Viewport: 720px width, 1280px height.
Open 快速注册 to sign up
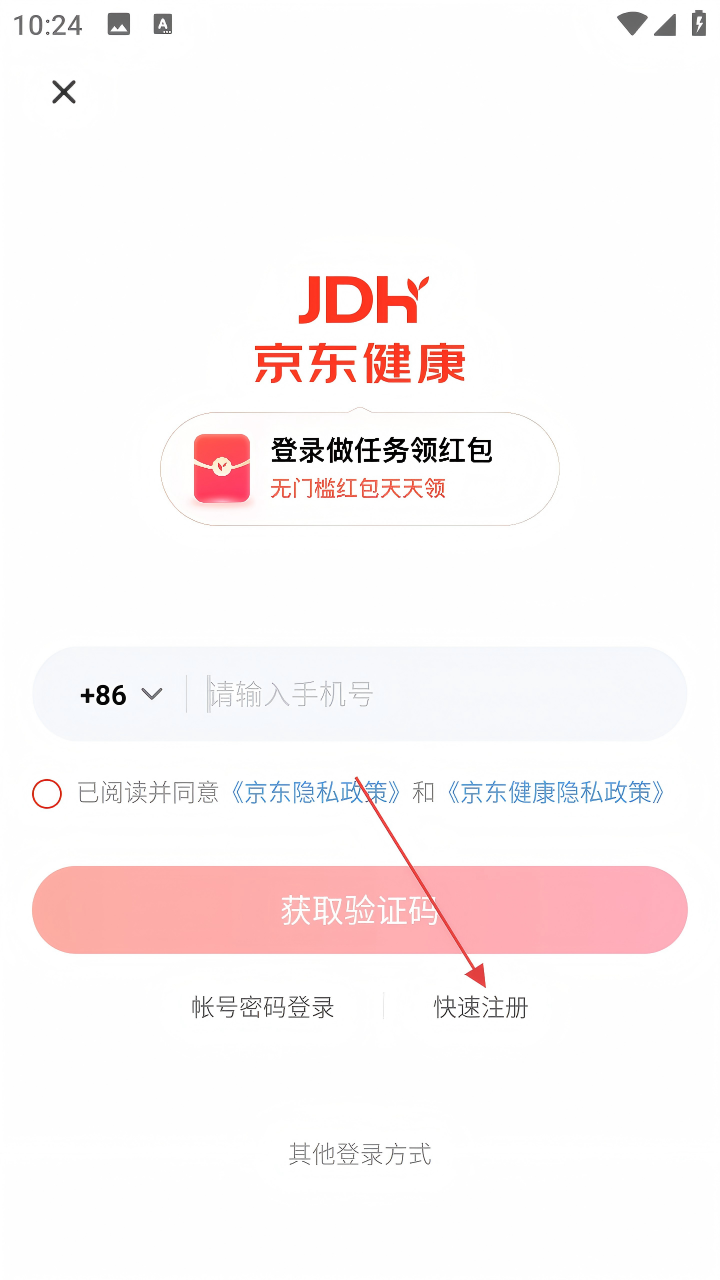point(481,1007)
